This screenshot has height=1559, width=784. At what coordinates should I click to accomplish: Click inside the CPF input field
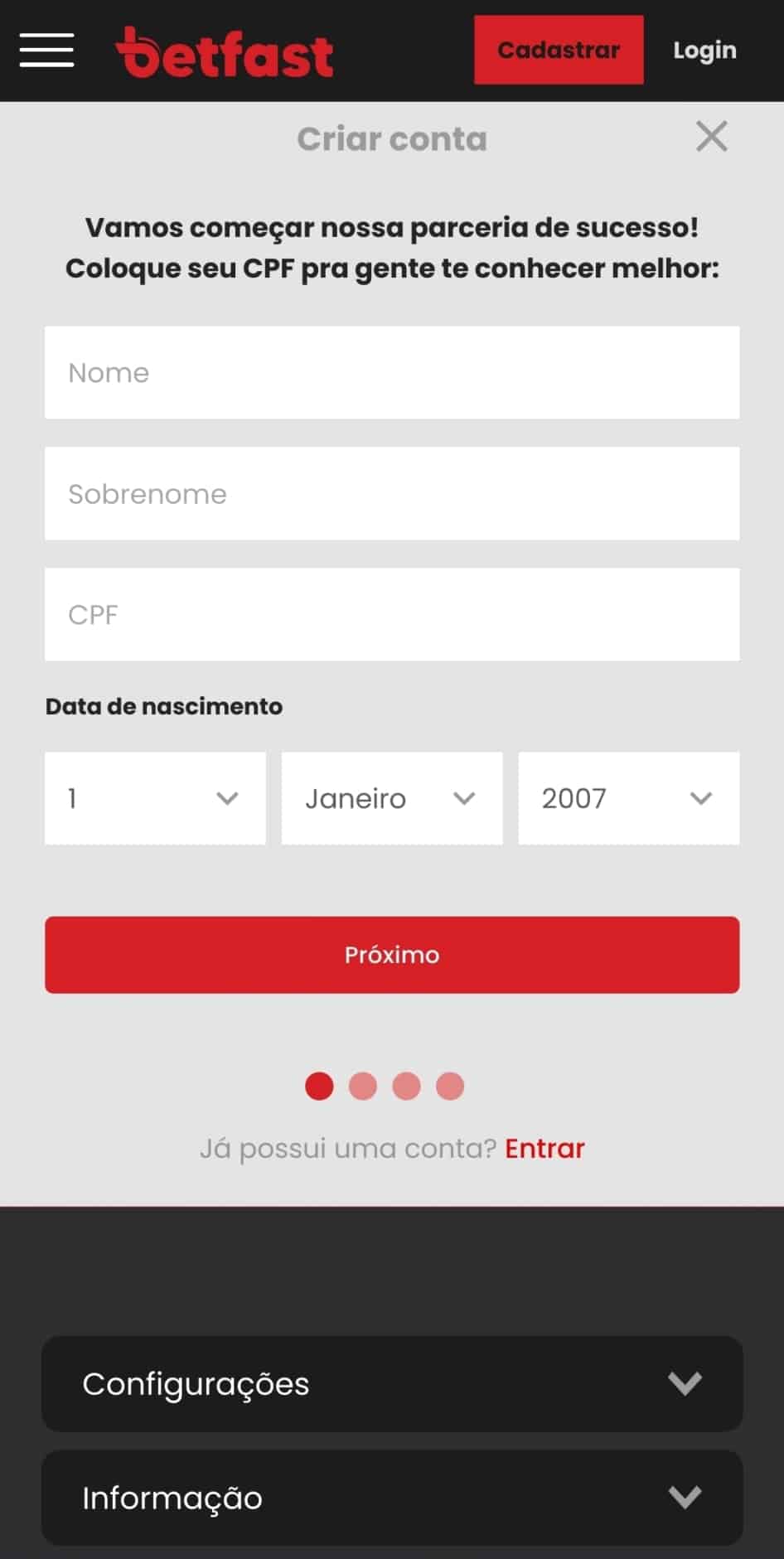tap(391, 614)
